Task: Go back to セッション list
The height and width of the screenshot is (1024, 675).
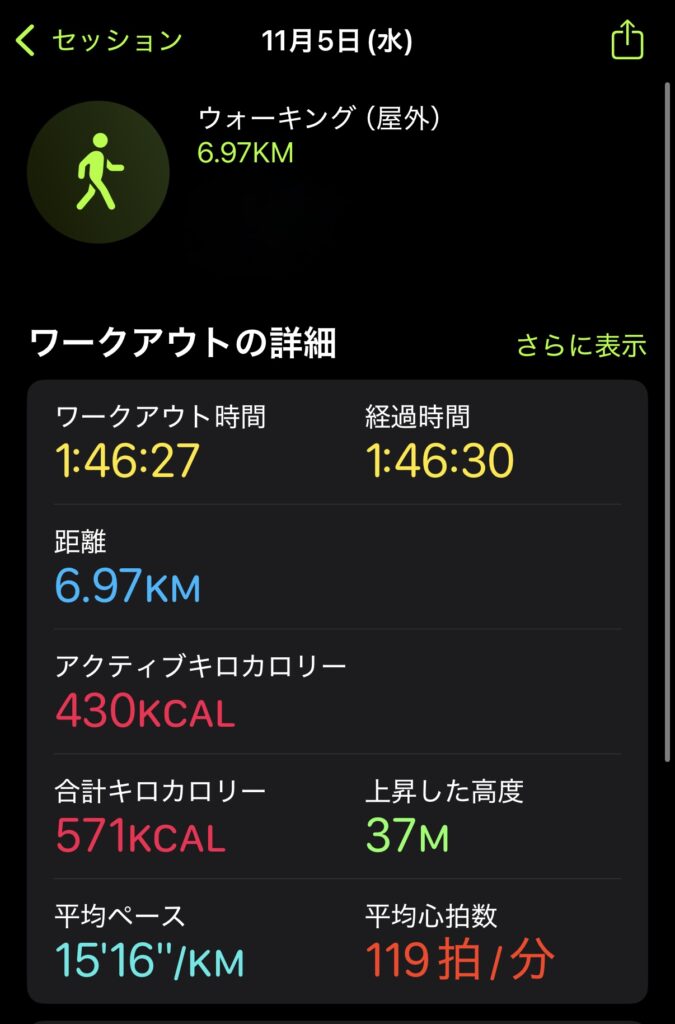Action: pos(98,41)
